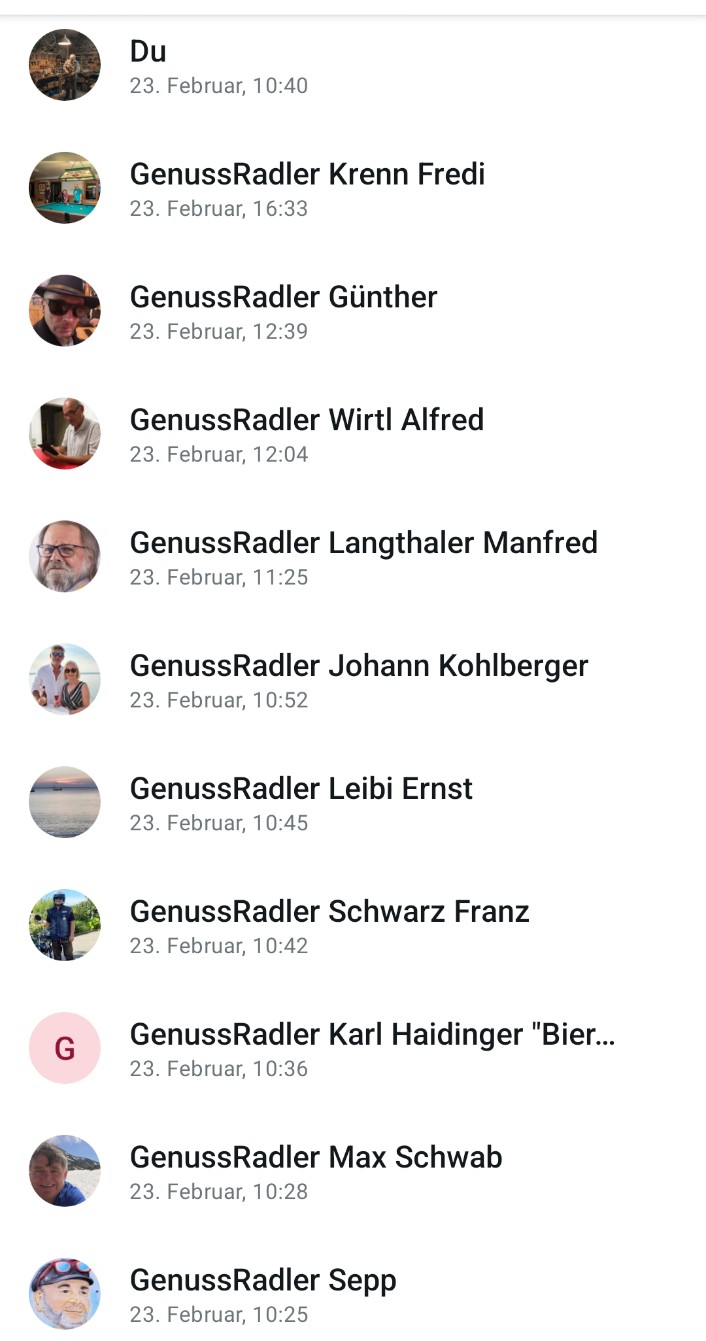Open GenussRadler Karl Haidinger entry
The width and height of the screenshot is (706, 1341).
[x=371, y=1048]
